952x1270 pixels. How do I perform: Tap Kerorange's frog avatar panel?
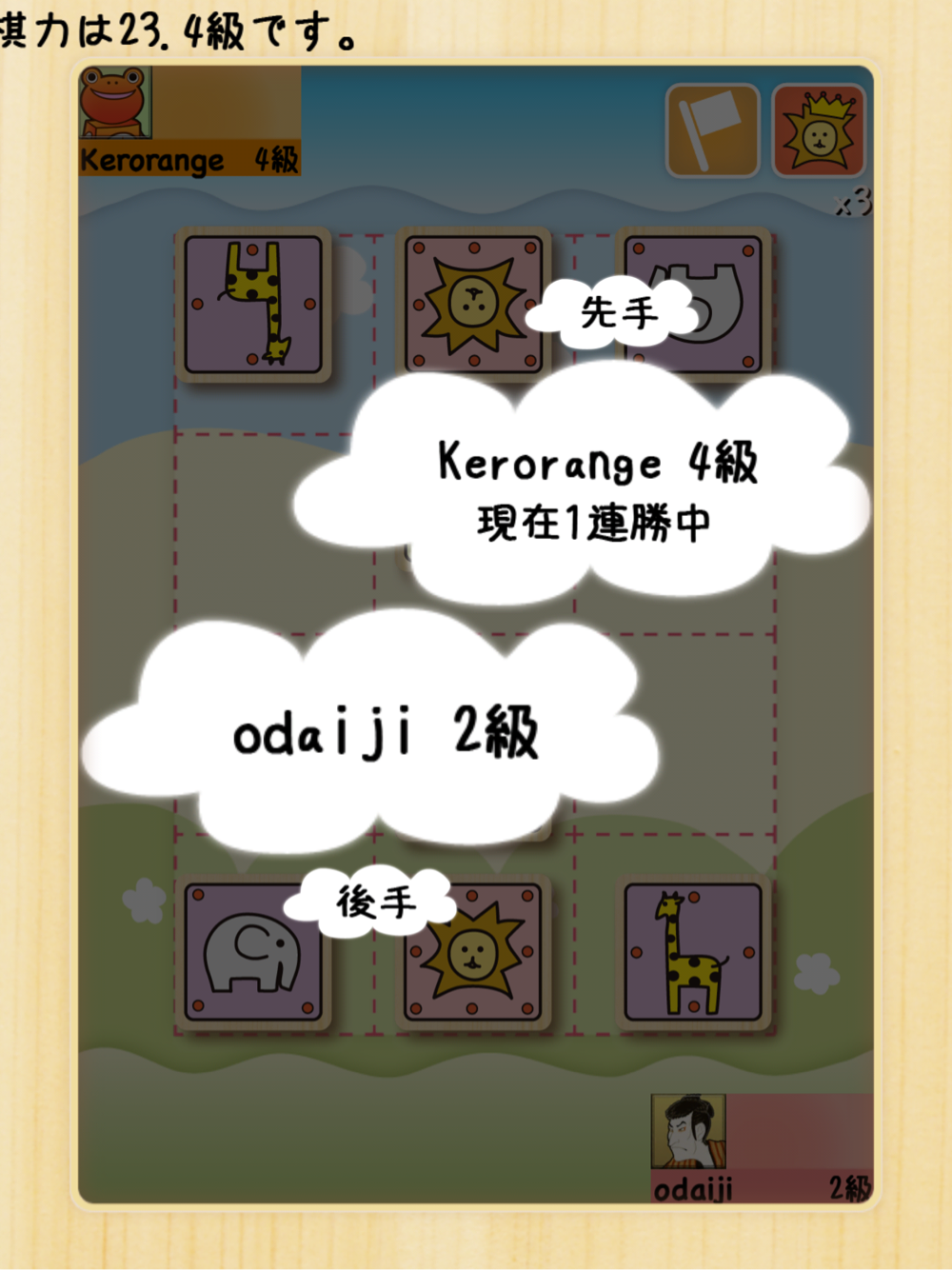[x=189, y=121]
